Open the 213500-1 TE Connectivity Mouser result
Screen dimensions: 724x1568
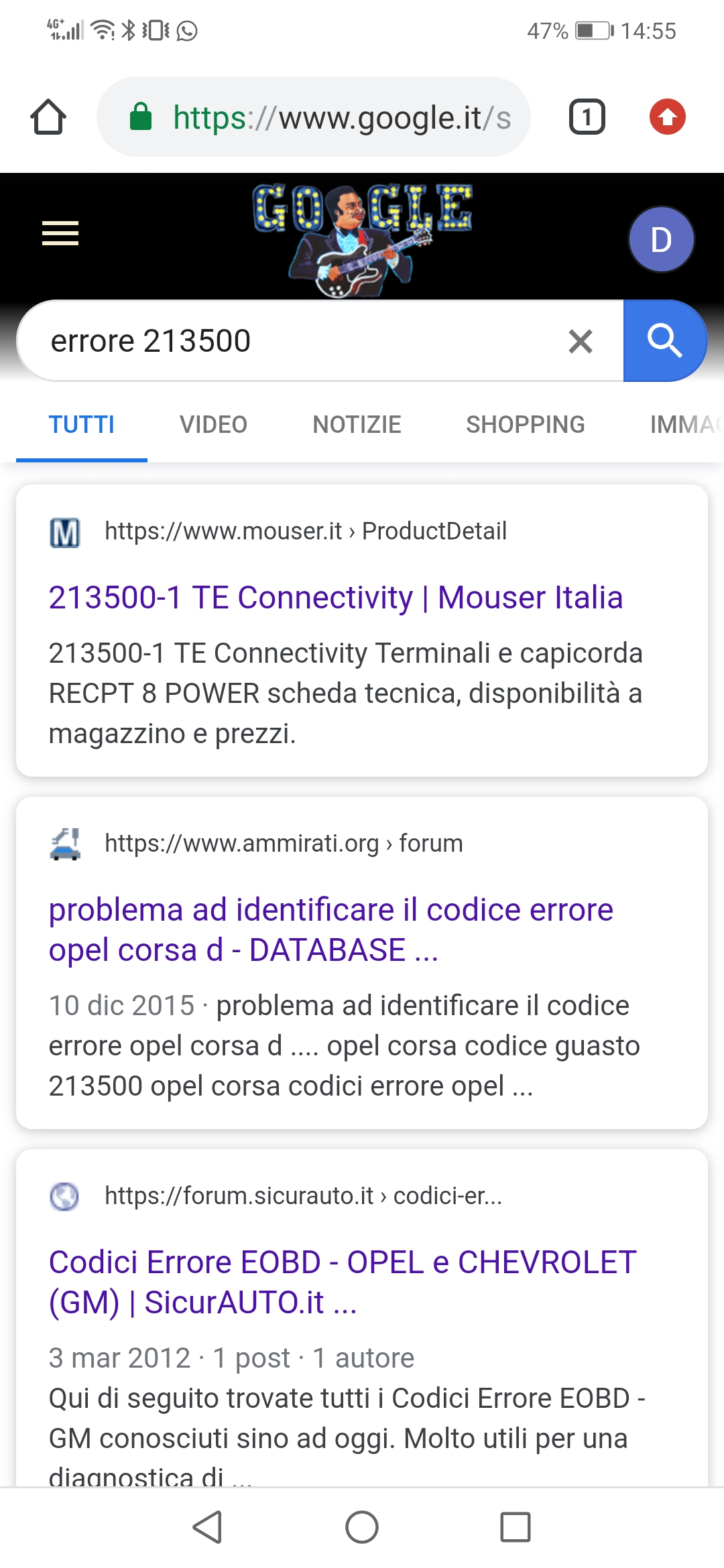[x=336, y=597]
